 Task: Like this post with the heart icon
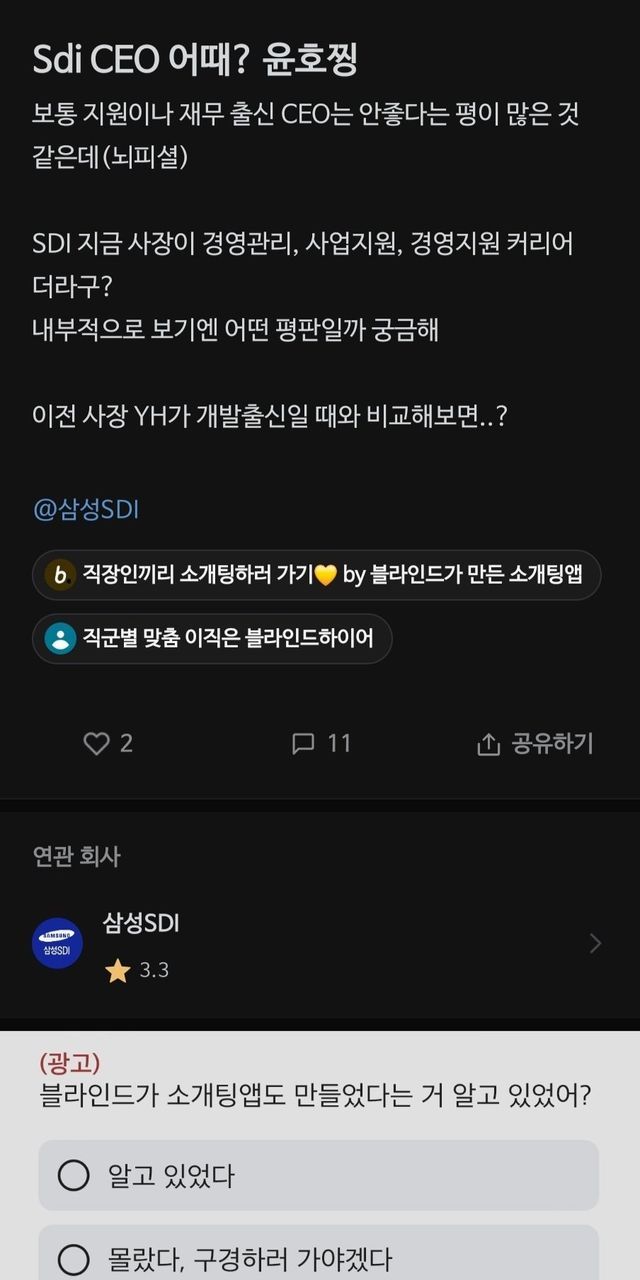click(x=96, y=744)
